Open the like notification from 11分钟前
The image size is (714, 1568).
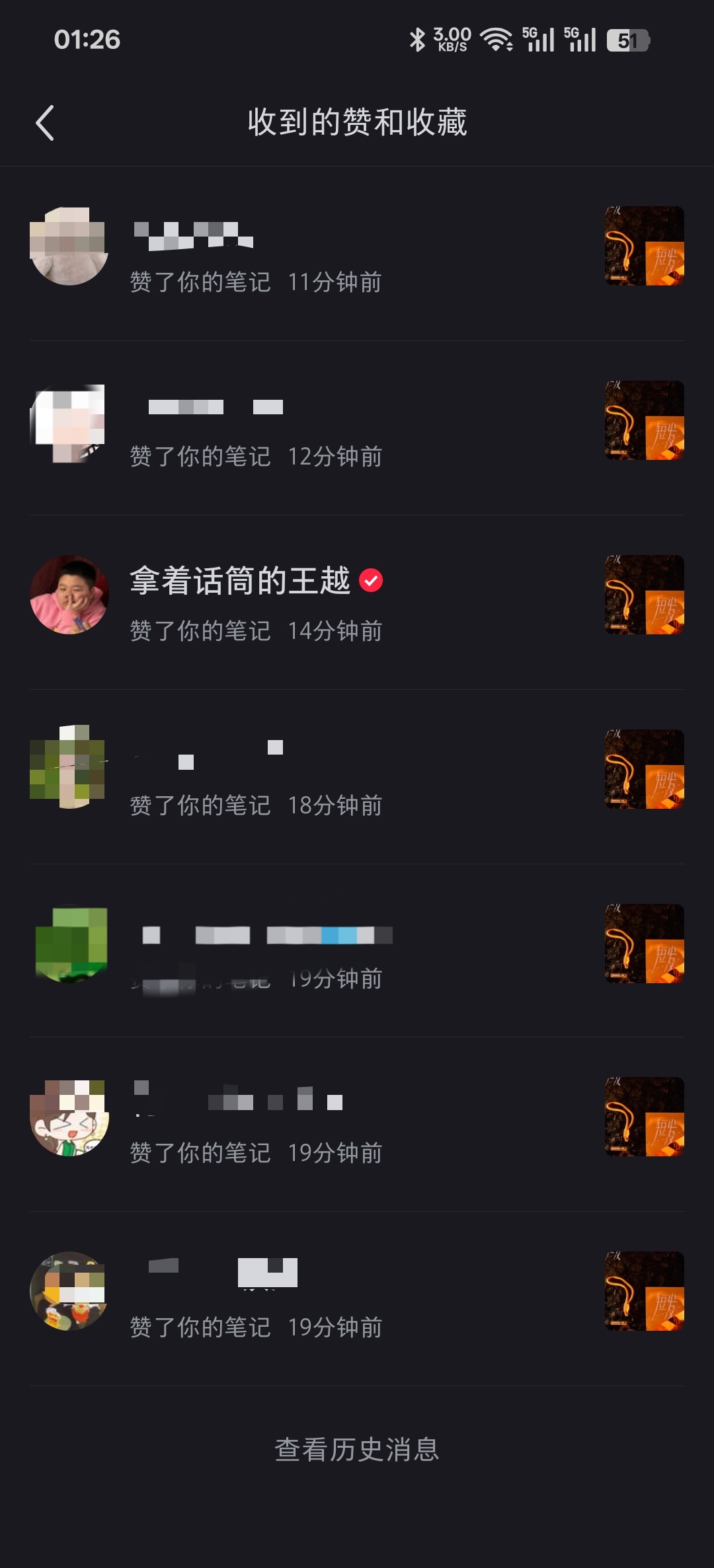click(x=357, y=253)
